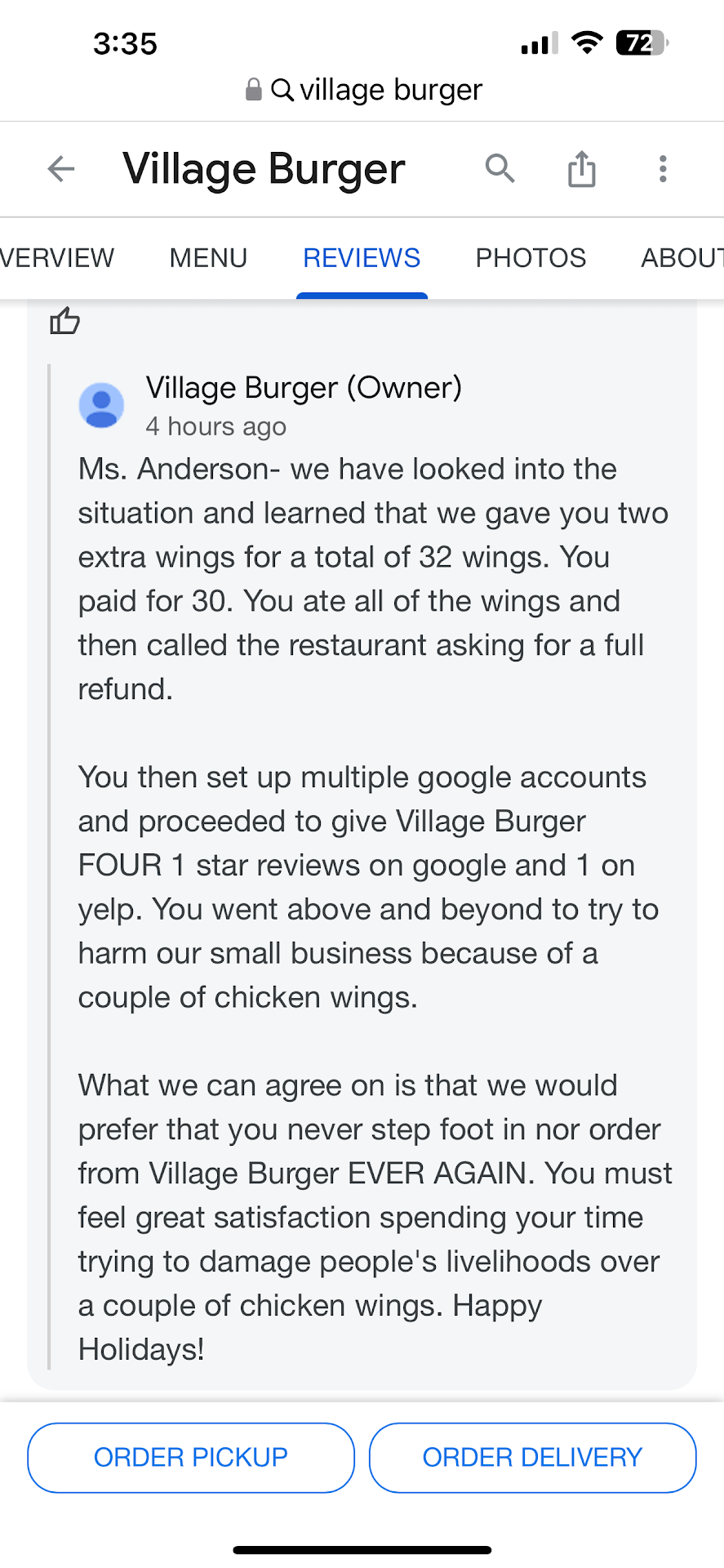This screenshot has width=724, height=1568.
Task: Open the three-dot overflow menu
Action: (663, 169)
